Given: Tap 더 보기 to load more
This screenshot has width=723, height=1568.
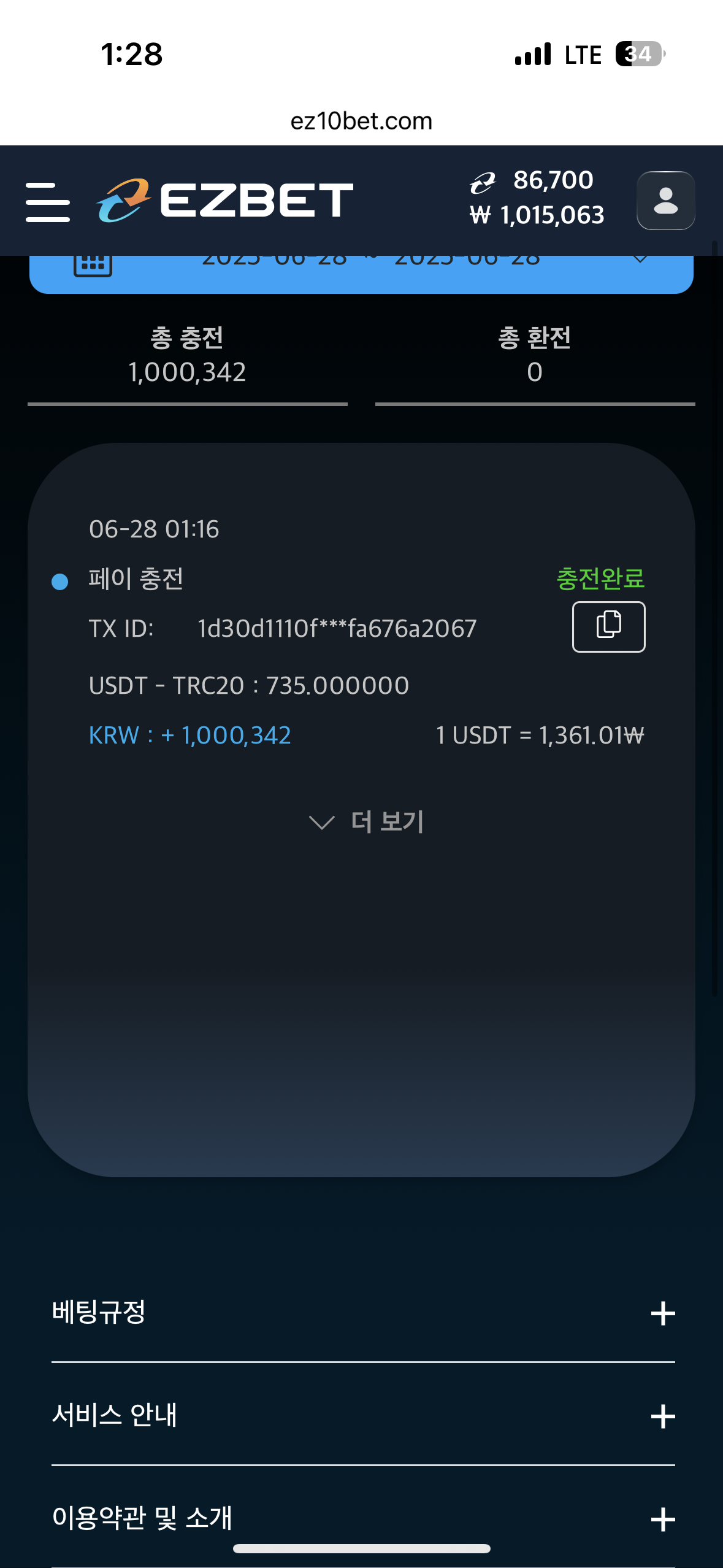Looking at the screenshot, I should coord(366,821).
